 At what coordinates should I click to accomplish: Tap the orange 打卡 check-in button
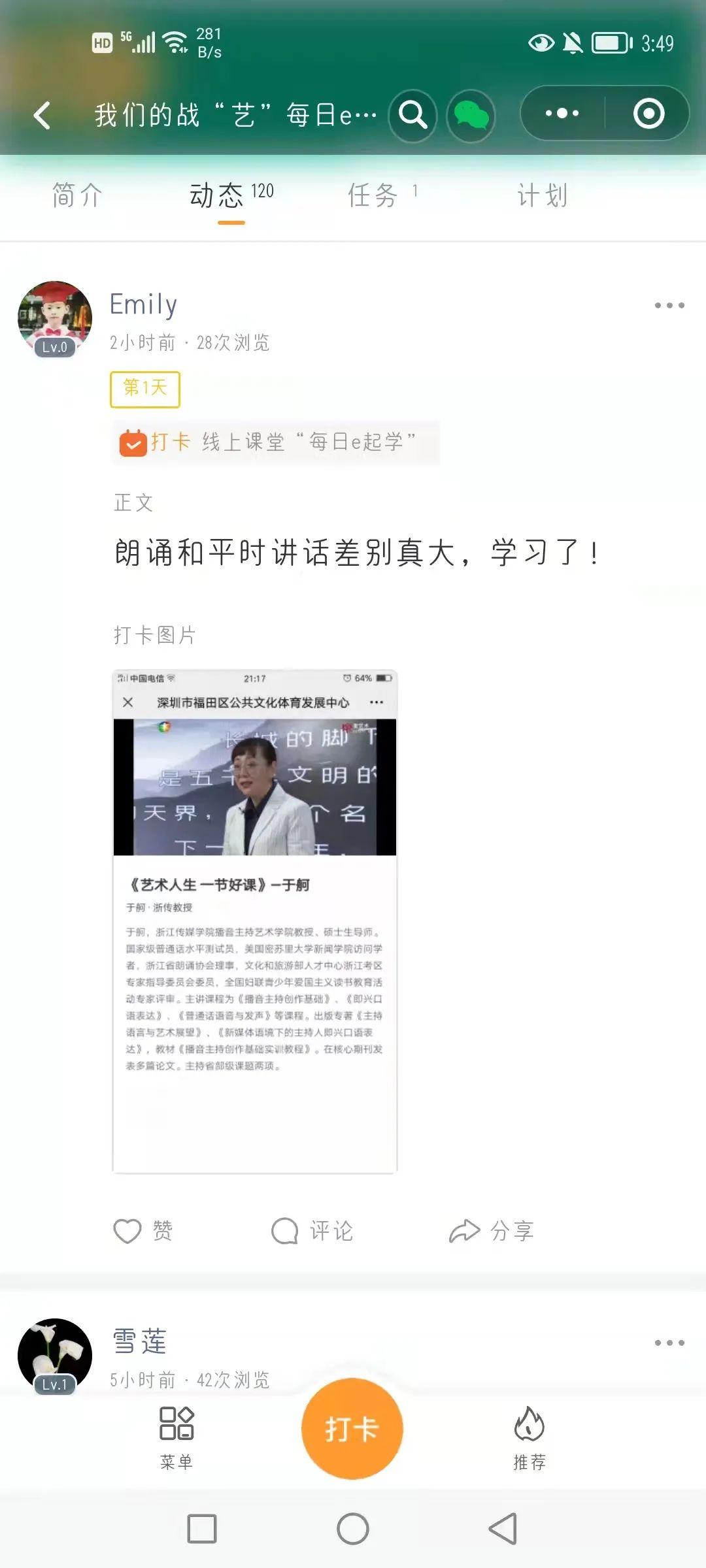(352, 1428)
